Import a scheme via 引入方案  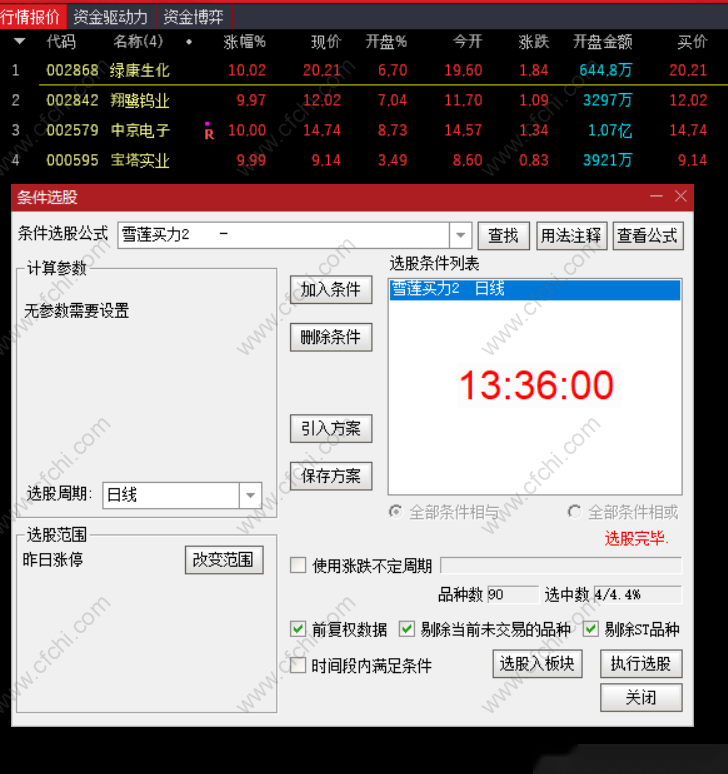pyautogui.click(x=331, y=429)
